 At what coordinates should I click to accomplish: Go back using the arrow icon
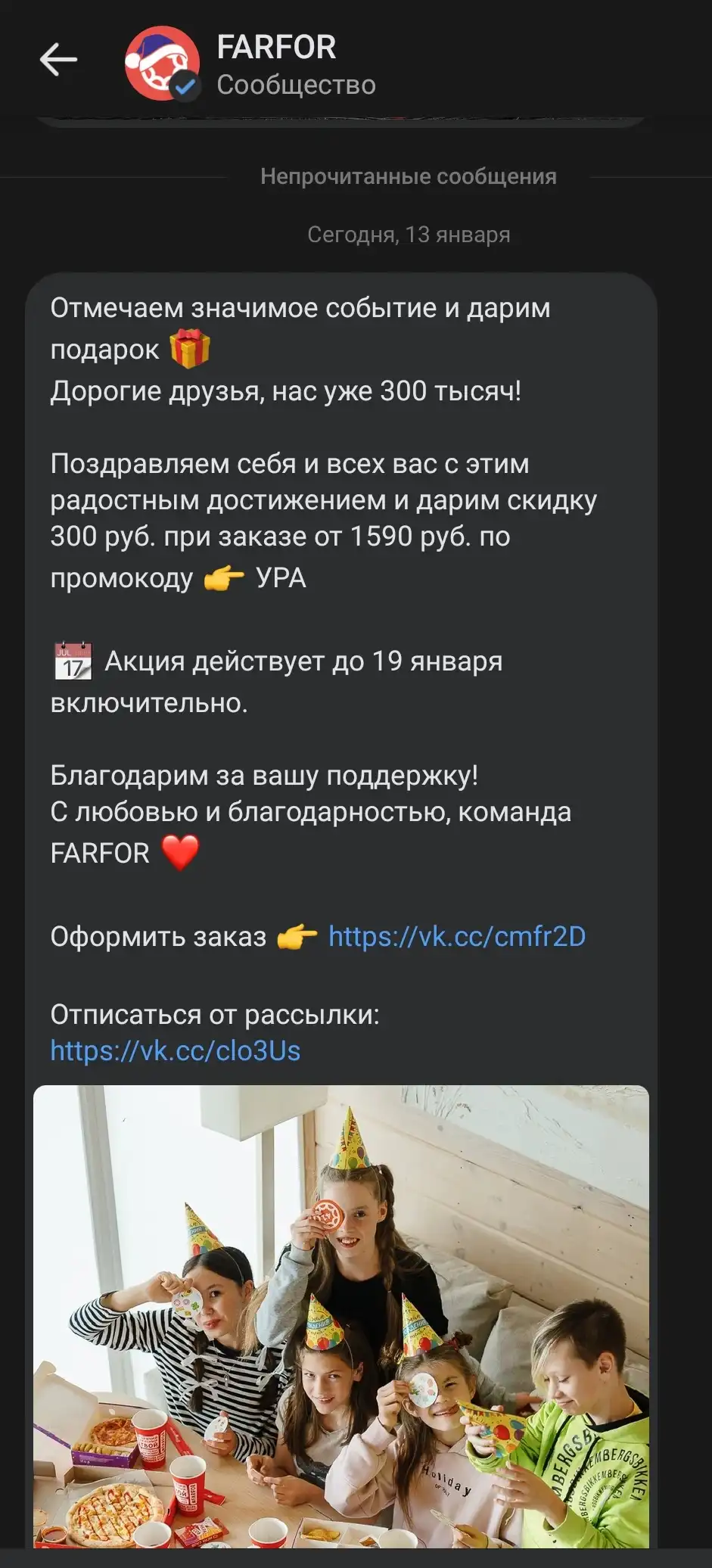click(x=58, y=60)
